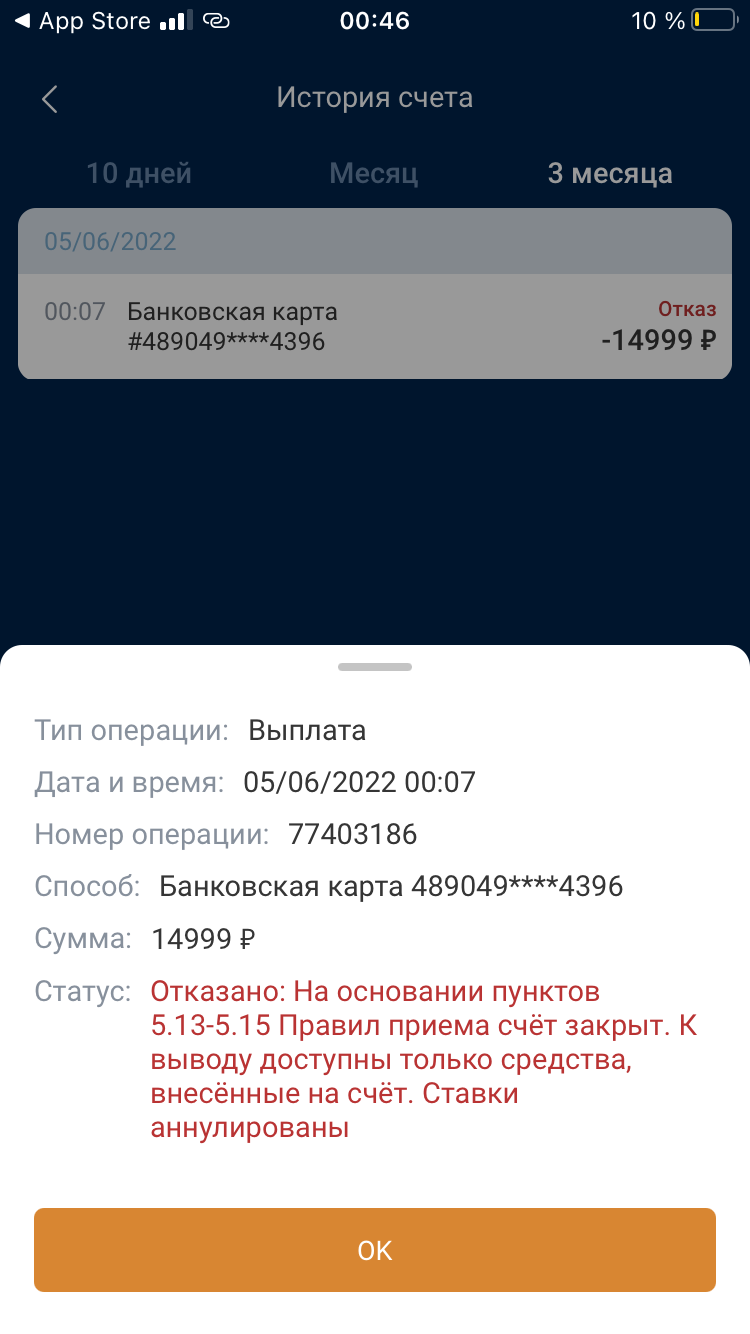Viewport: 750px width, 1334px height.
Task: Open the Банковская карта -14999 ₽ transaction
Action: 375,326
